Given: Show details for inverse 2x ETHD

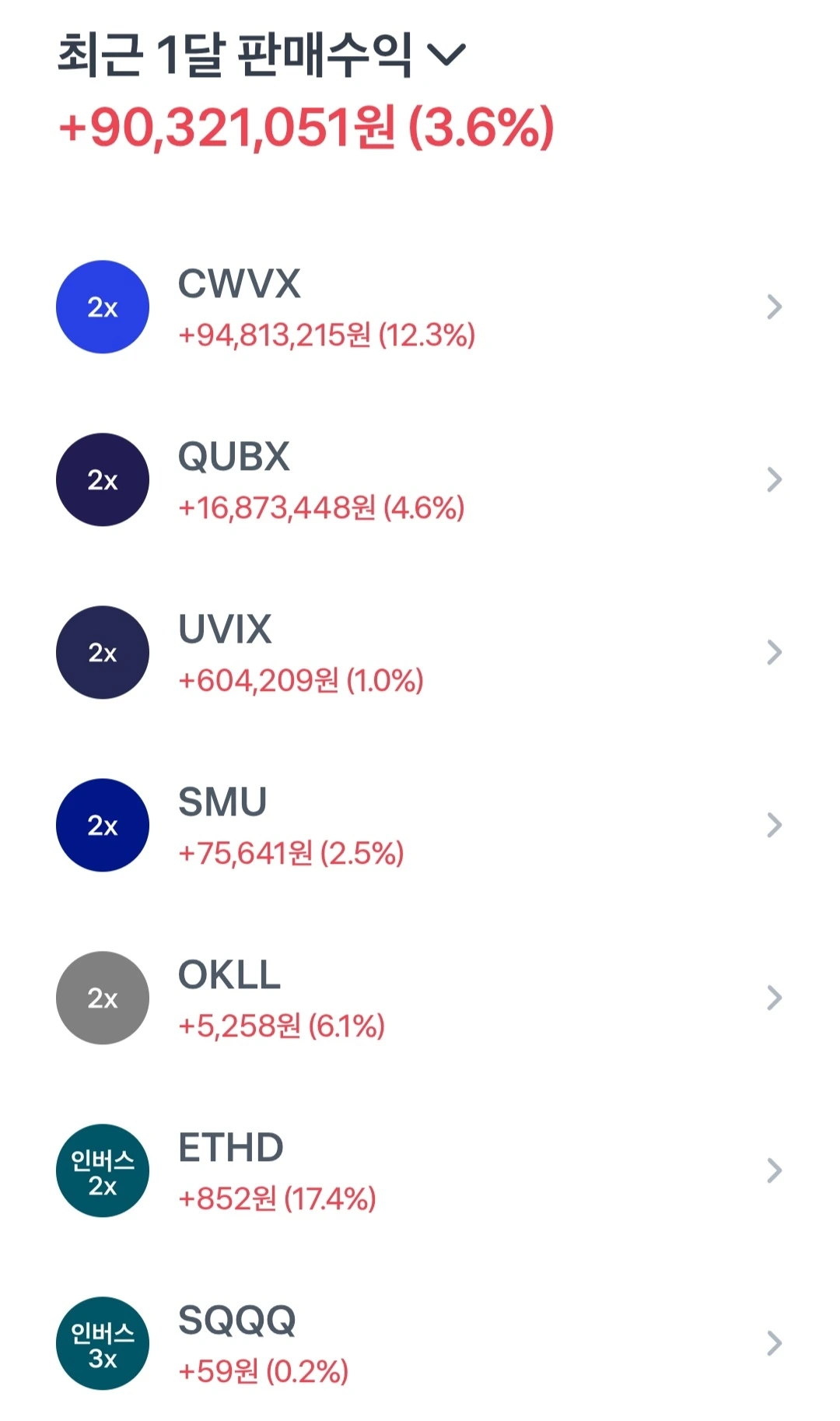Looking at the screenshot, I should (x=420, y=1171).
